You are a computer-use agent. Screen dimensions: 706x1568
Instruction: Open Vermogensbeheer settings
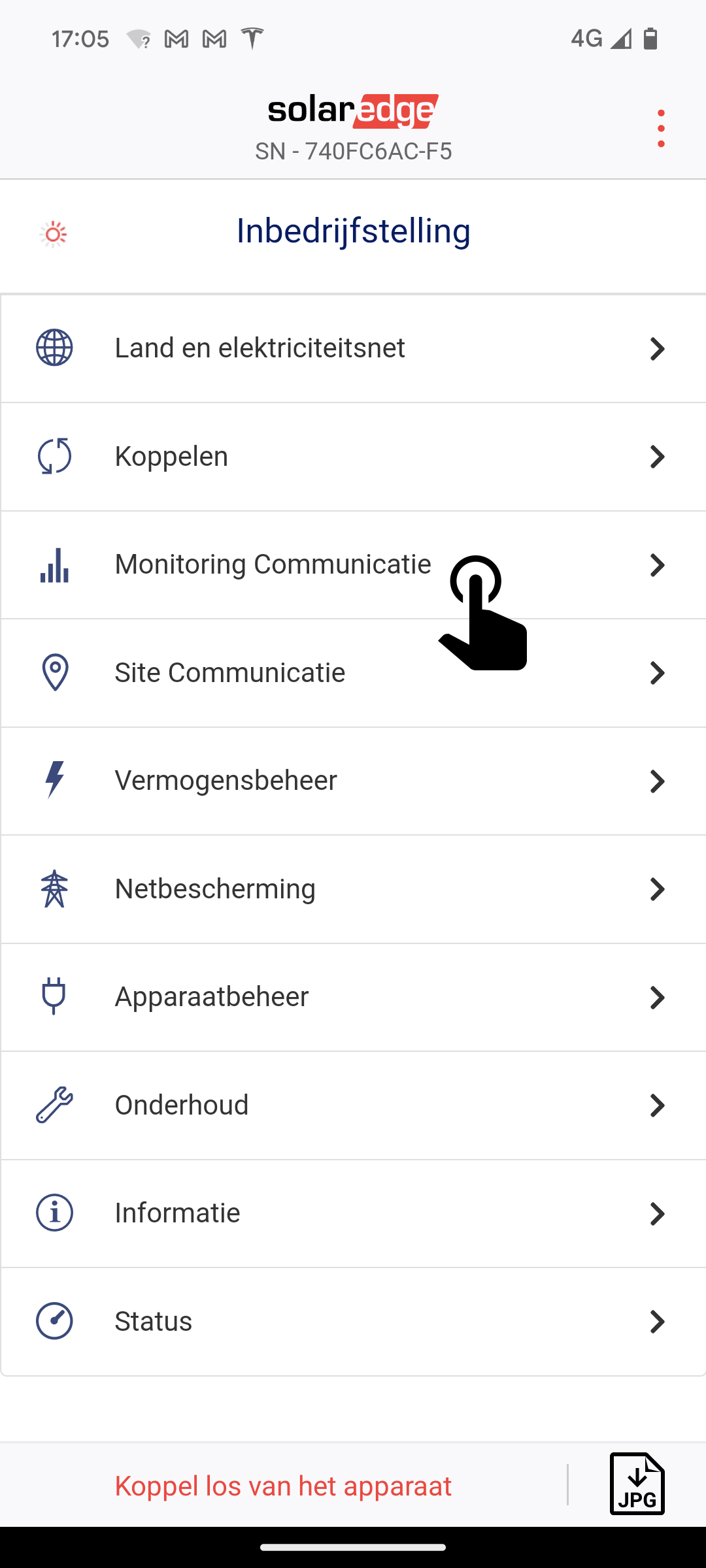(x=353, y=781)
